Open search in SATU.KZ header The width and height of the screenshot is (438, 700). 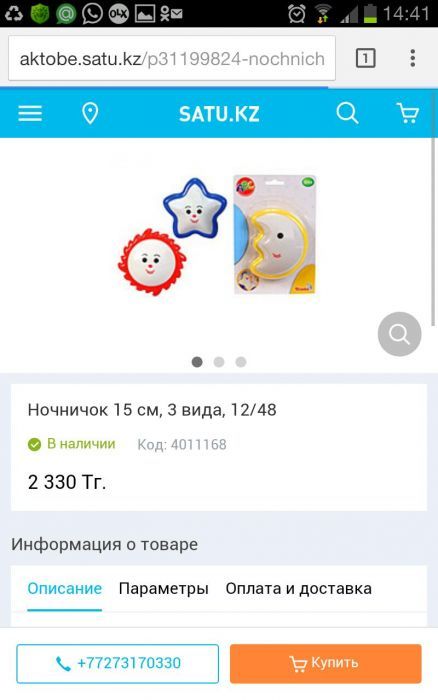[347, 113]
